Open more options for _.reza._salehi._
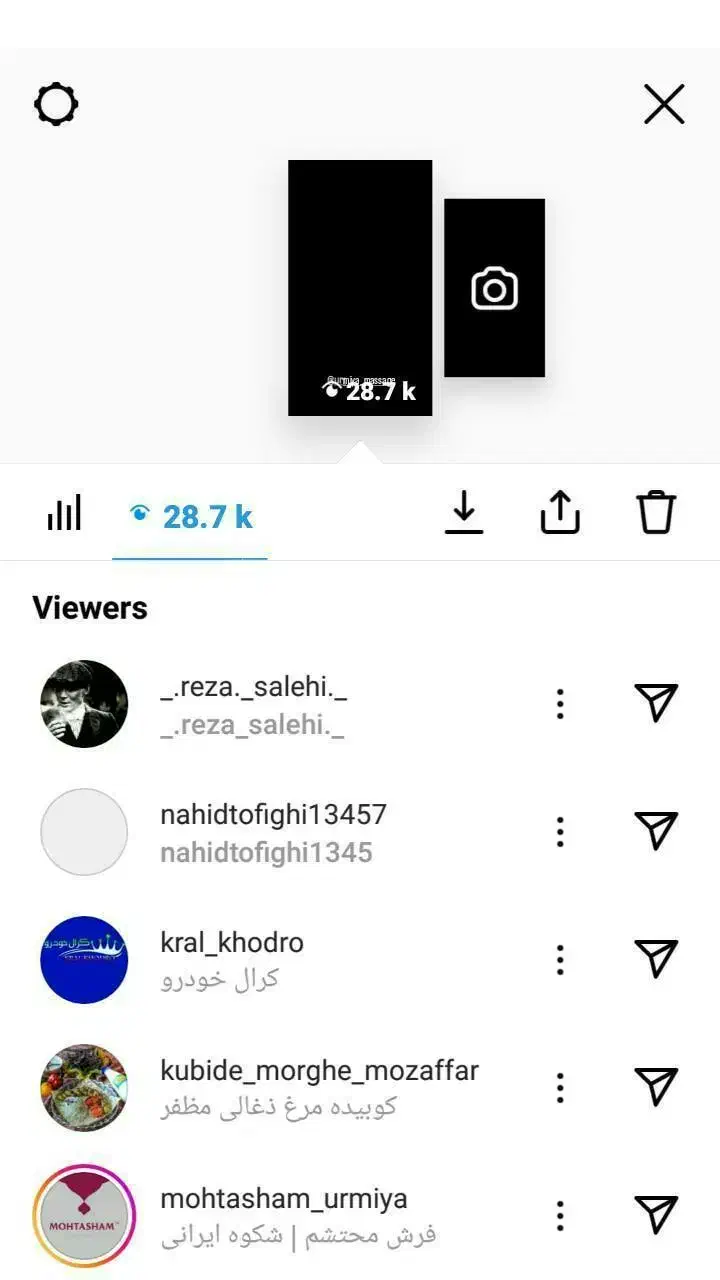 [x=560, y=704]
